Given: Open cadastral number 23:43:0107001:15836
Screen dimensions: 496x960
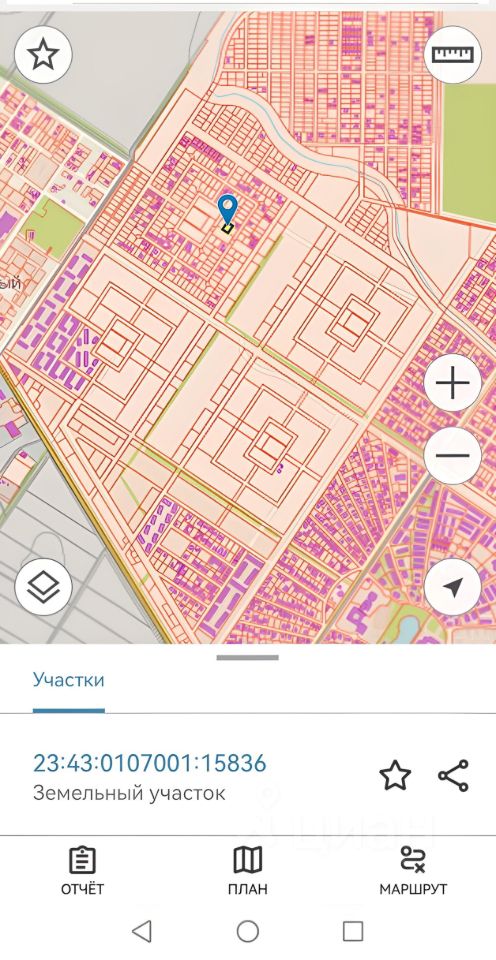Looking at the screenshot, I should click(x=149, y=763).
